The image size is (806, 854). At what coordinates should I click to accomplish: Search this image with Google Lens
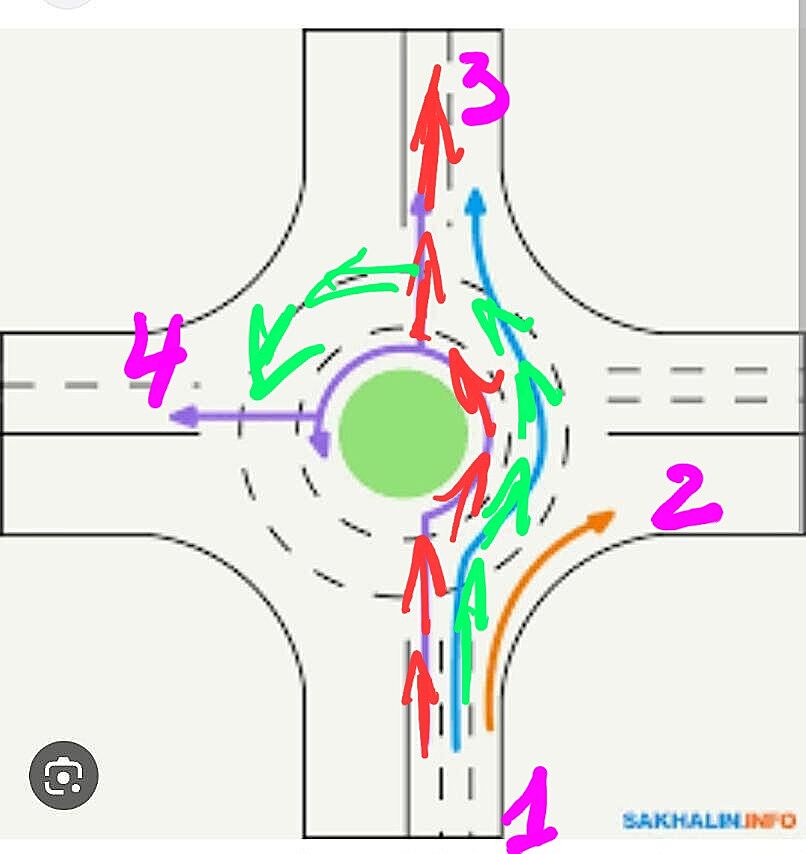(64, 775)
